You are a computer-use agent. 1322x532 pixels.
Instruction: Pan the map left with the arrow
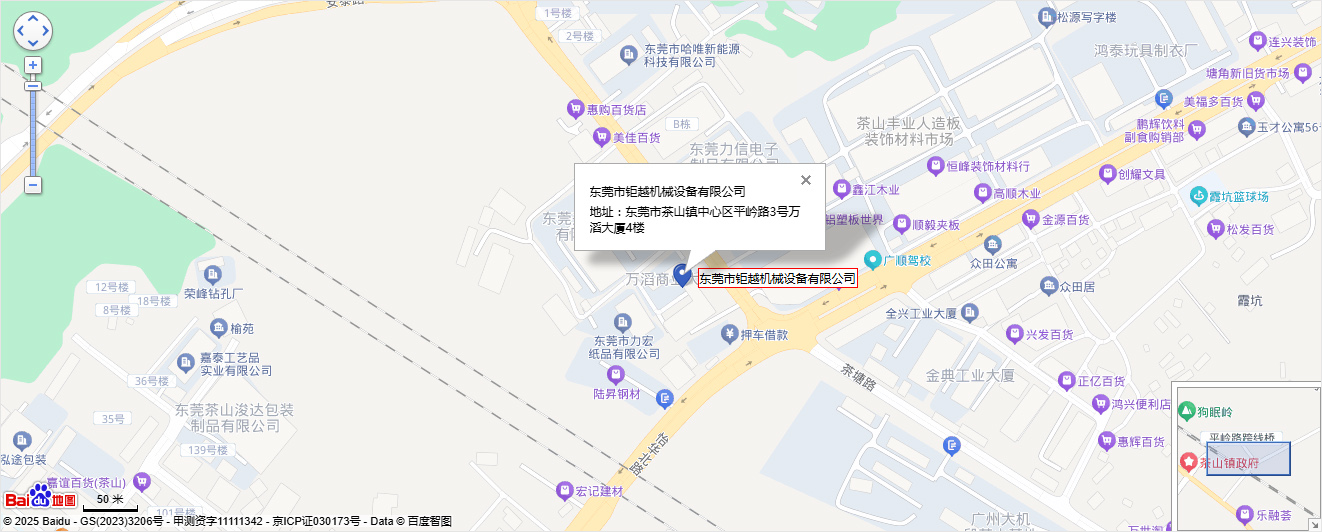[21, 31]
